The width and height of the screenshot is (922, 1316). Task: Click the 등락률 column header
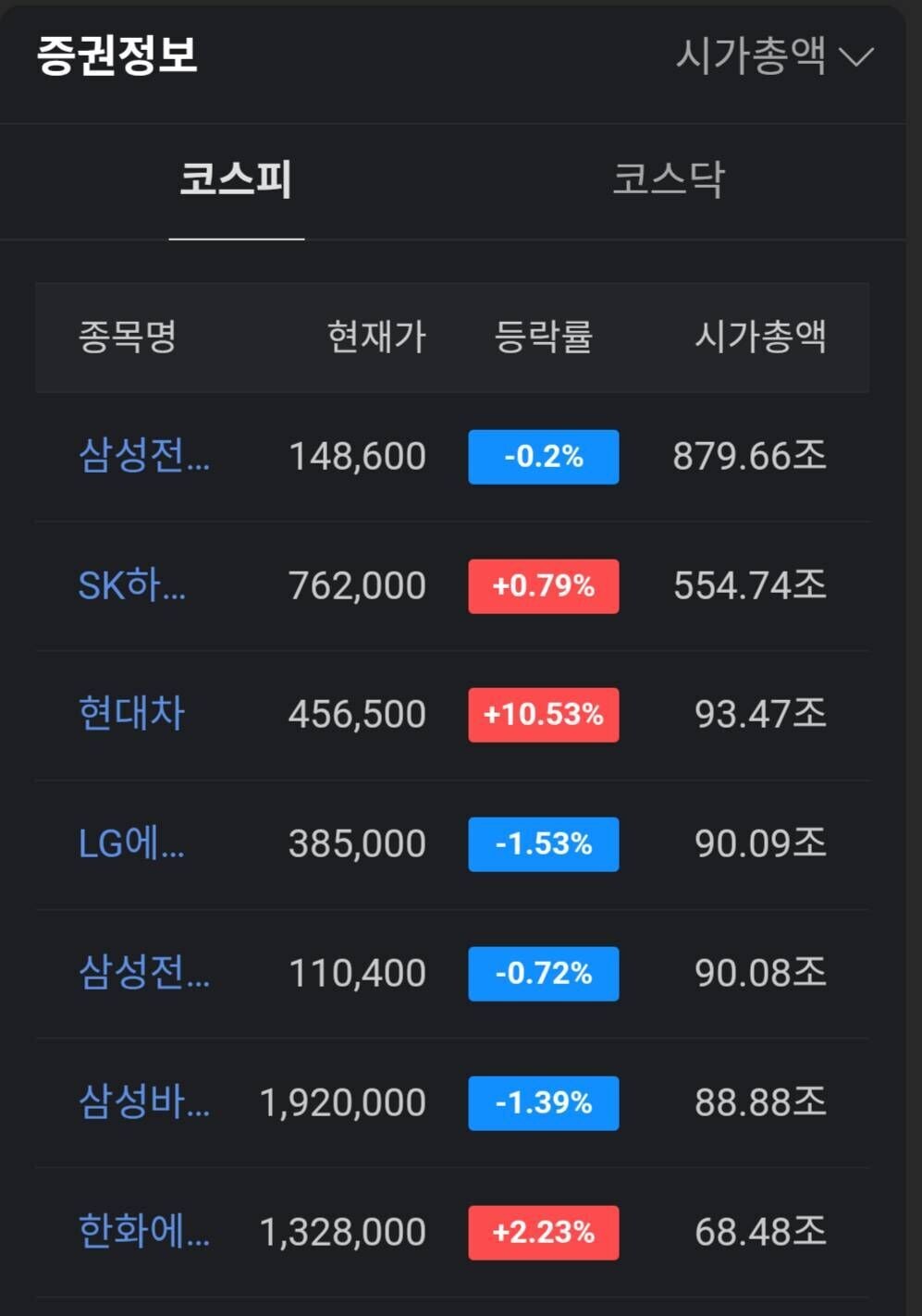click(x=543, y=338)
